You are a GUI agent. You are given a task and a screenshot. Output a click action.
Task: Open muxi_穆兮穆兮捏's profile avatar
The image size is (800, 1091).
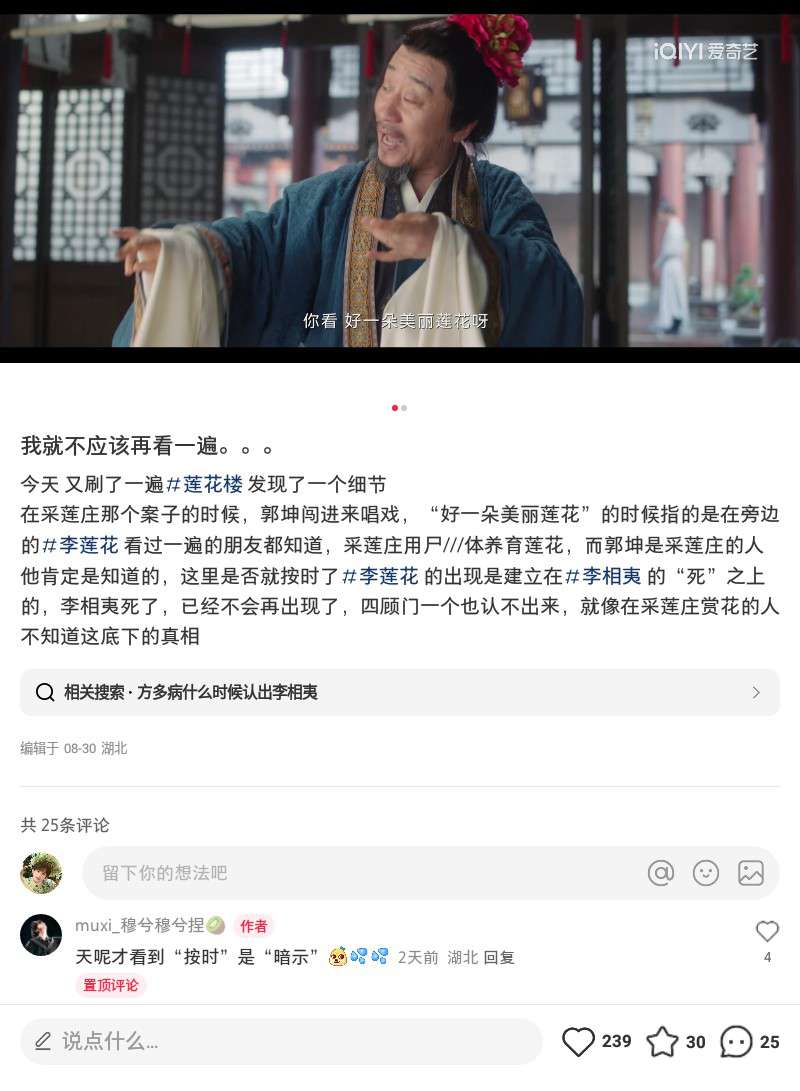(41, 934)
